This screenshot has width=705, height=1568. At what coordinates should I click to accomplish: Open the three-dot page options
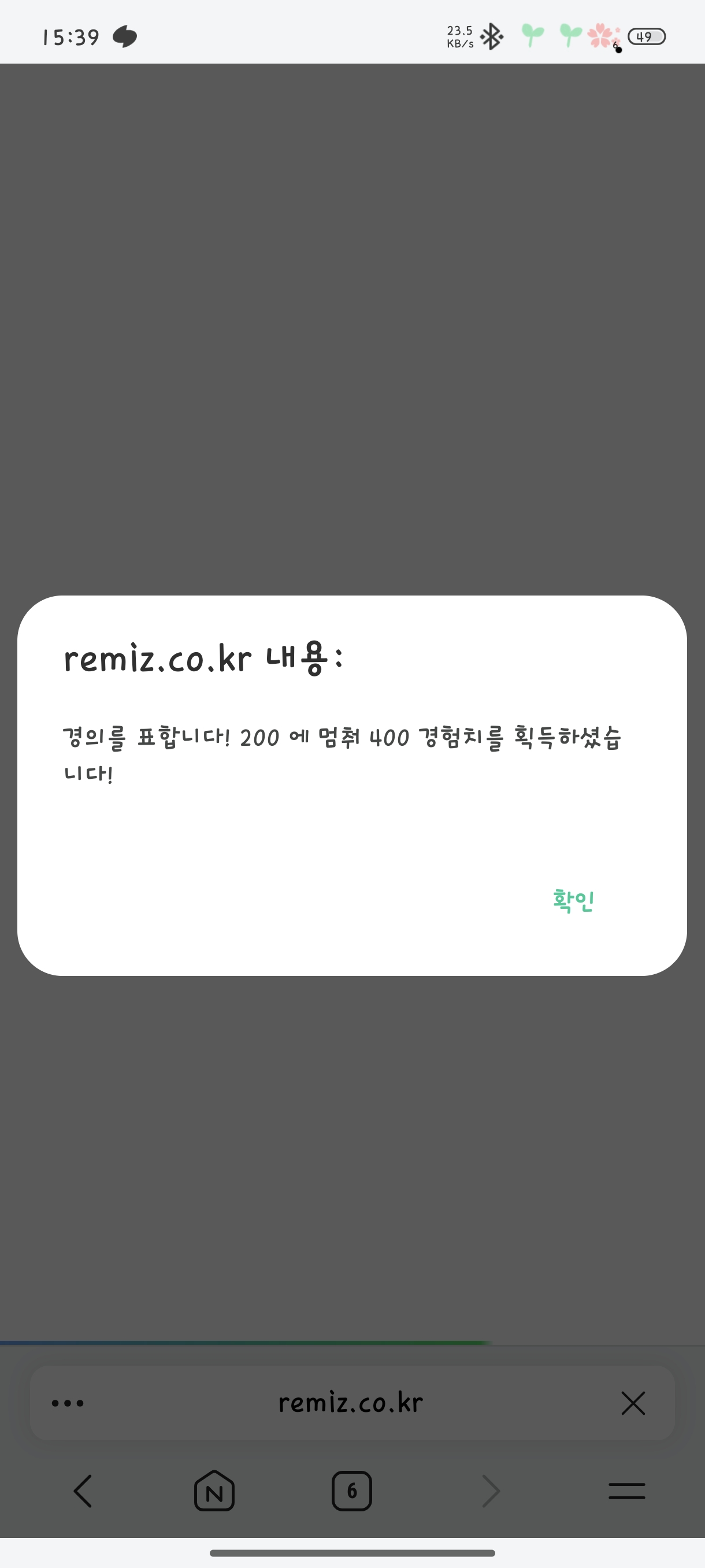pos(68,1403)
